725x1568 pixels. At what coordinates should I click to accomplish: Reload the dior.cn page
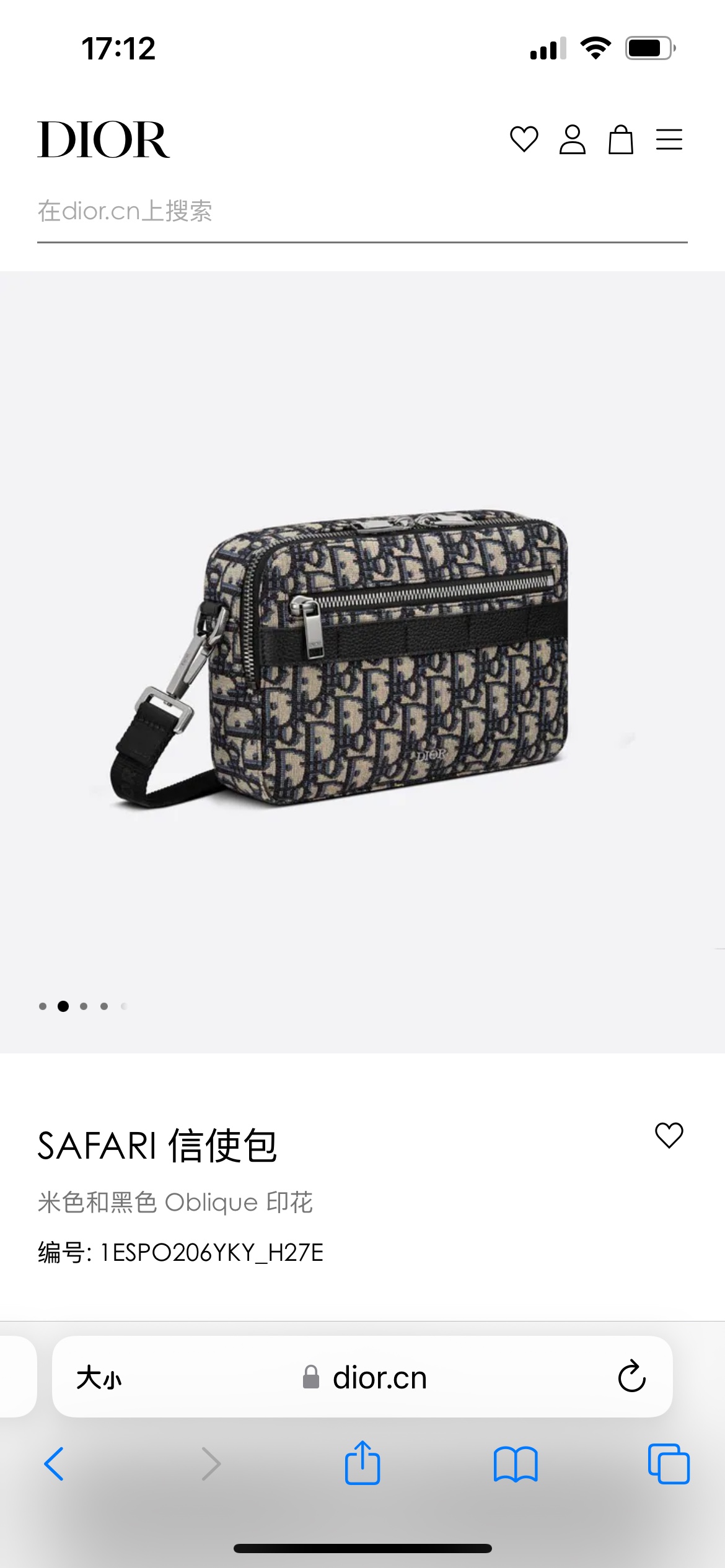pyautogui.click(x=631, y=1377)
